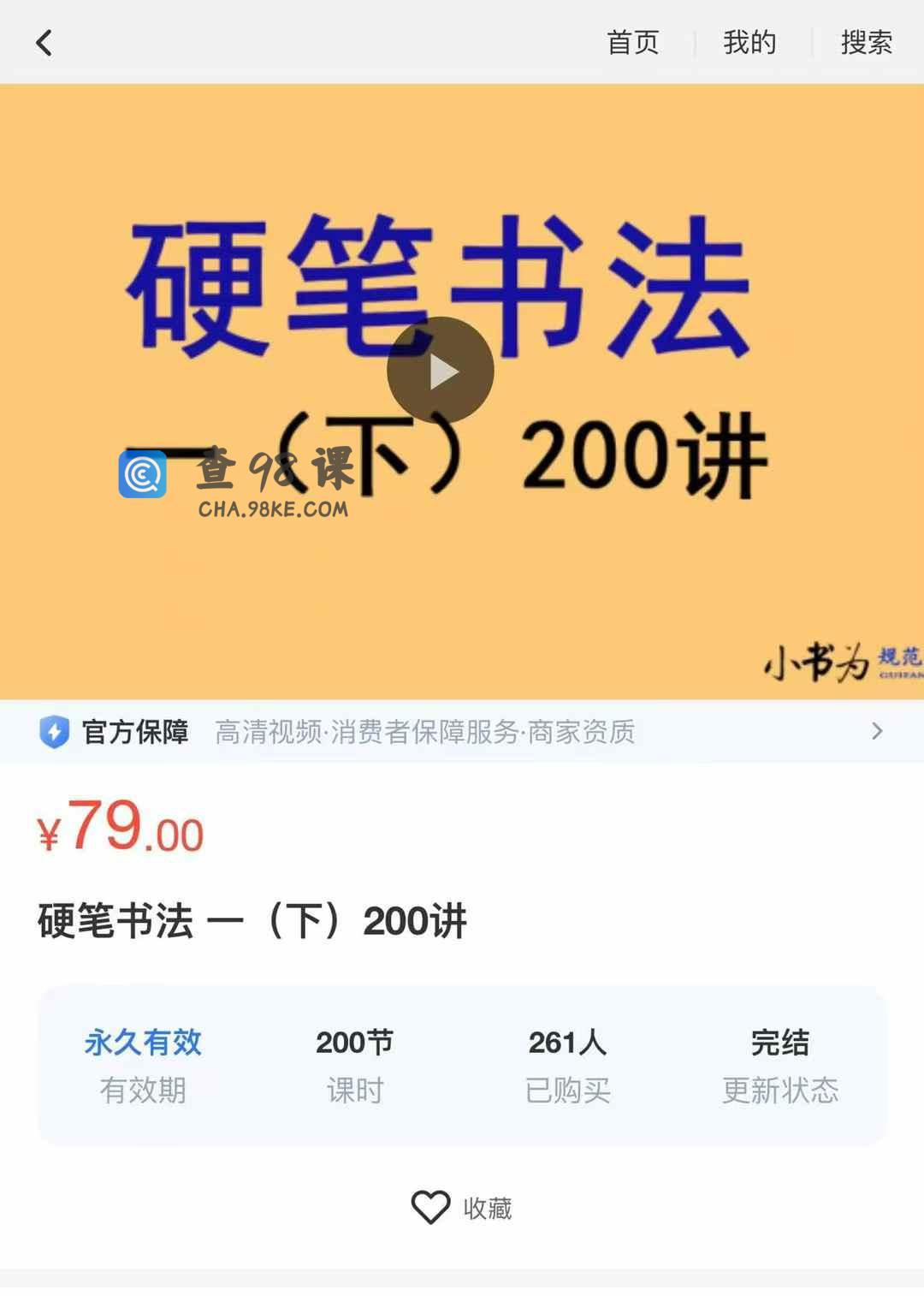Screen dimensions: 924x1296
Task: Open 搜索 search
Action: [866, 42]
